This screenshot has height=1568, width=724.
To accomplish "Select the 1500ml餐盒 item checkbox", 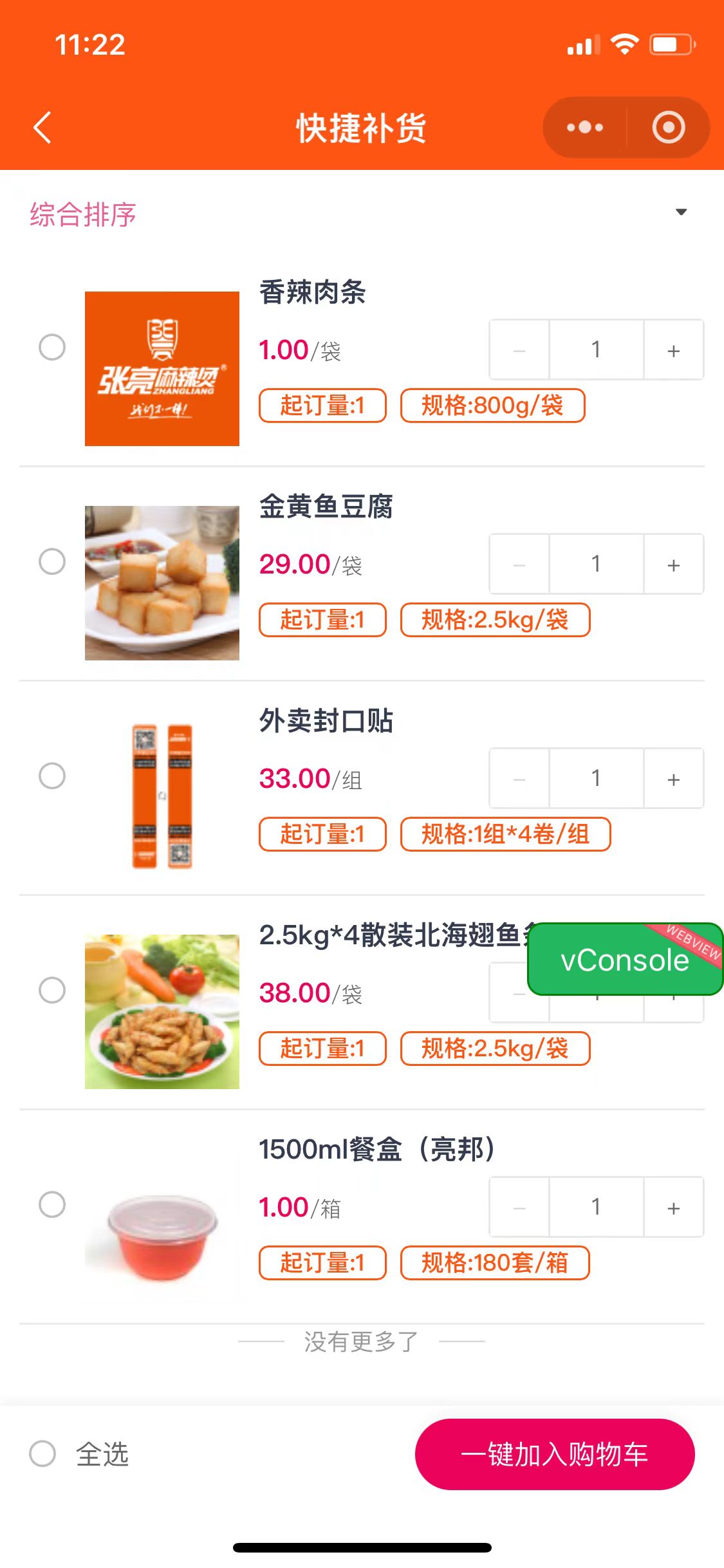I will 52,1204.
